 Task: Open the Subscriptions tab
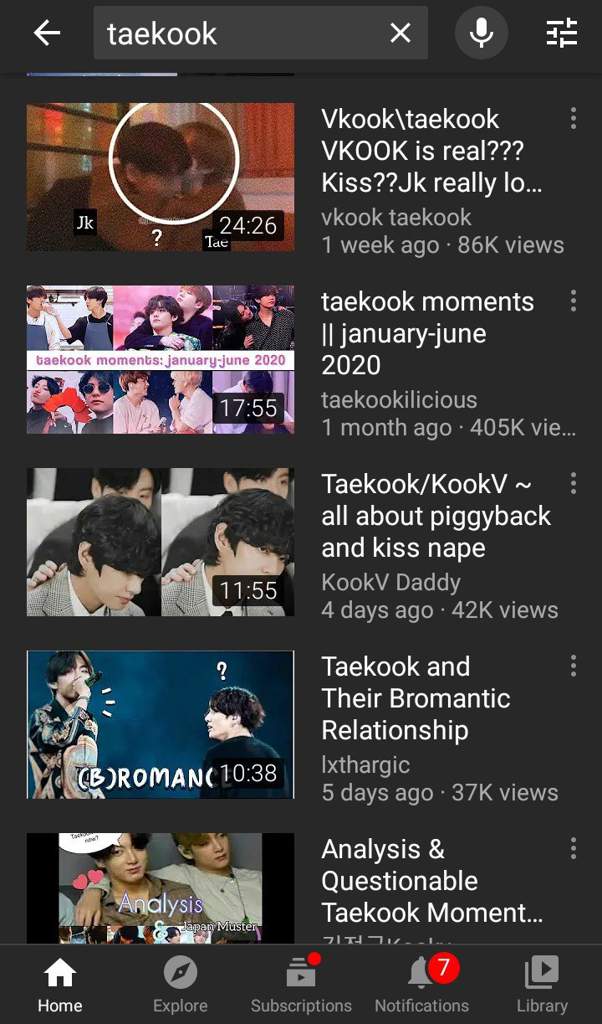(301, 984)
